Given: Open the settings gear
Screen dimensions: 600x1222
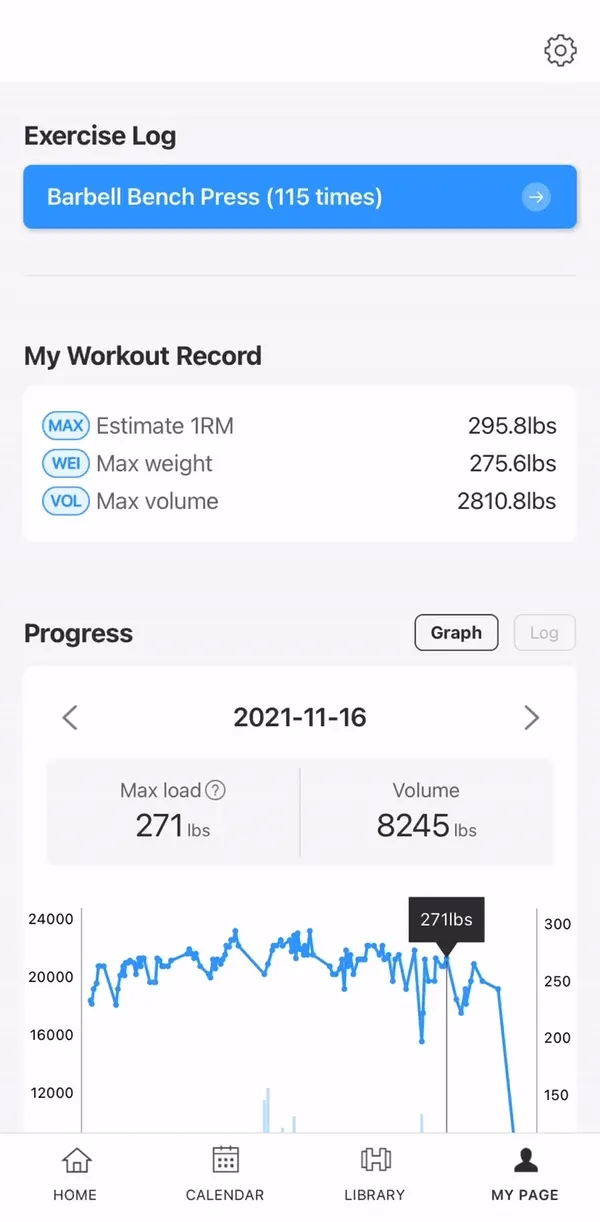Looking at the screenshot, I should (560, 50).
